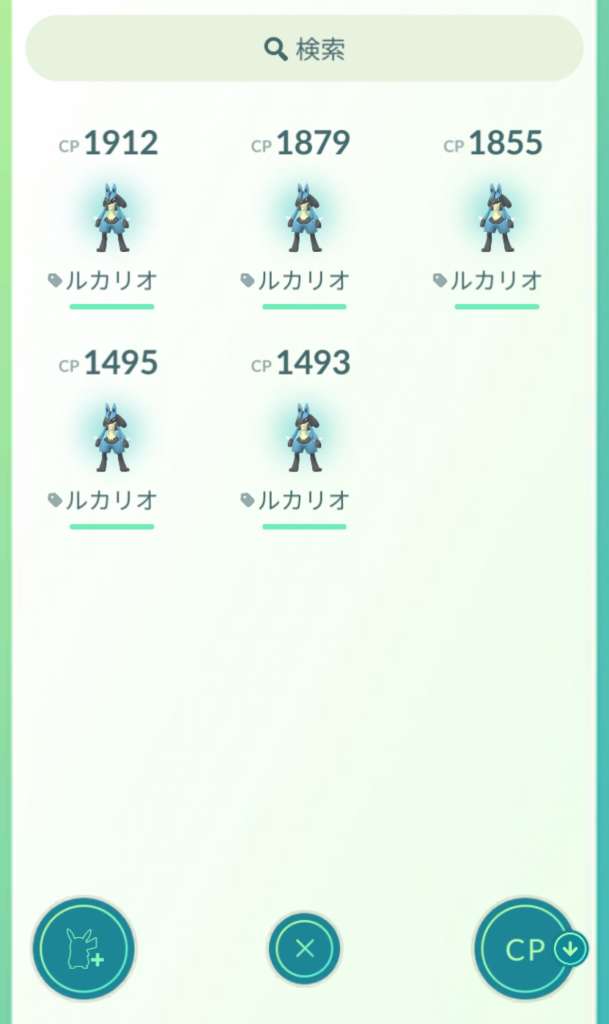Image resolution: width=609 pixels, height=1024 pixels.
Task: Choose the CP 1493 ルカリオ
Action: click(x=304, y=438)
